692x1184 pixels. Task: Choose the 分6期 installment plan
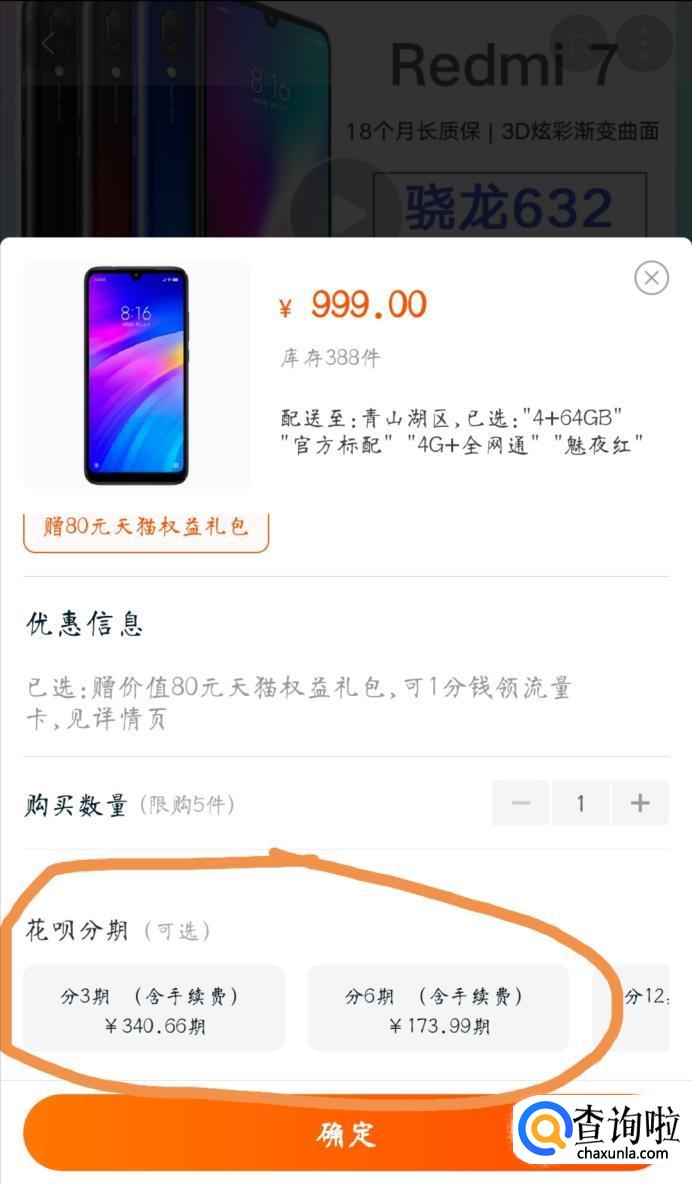(x=438, y=1008)
